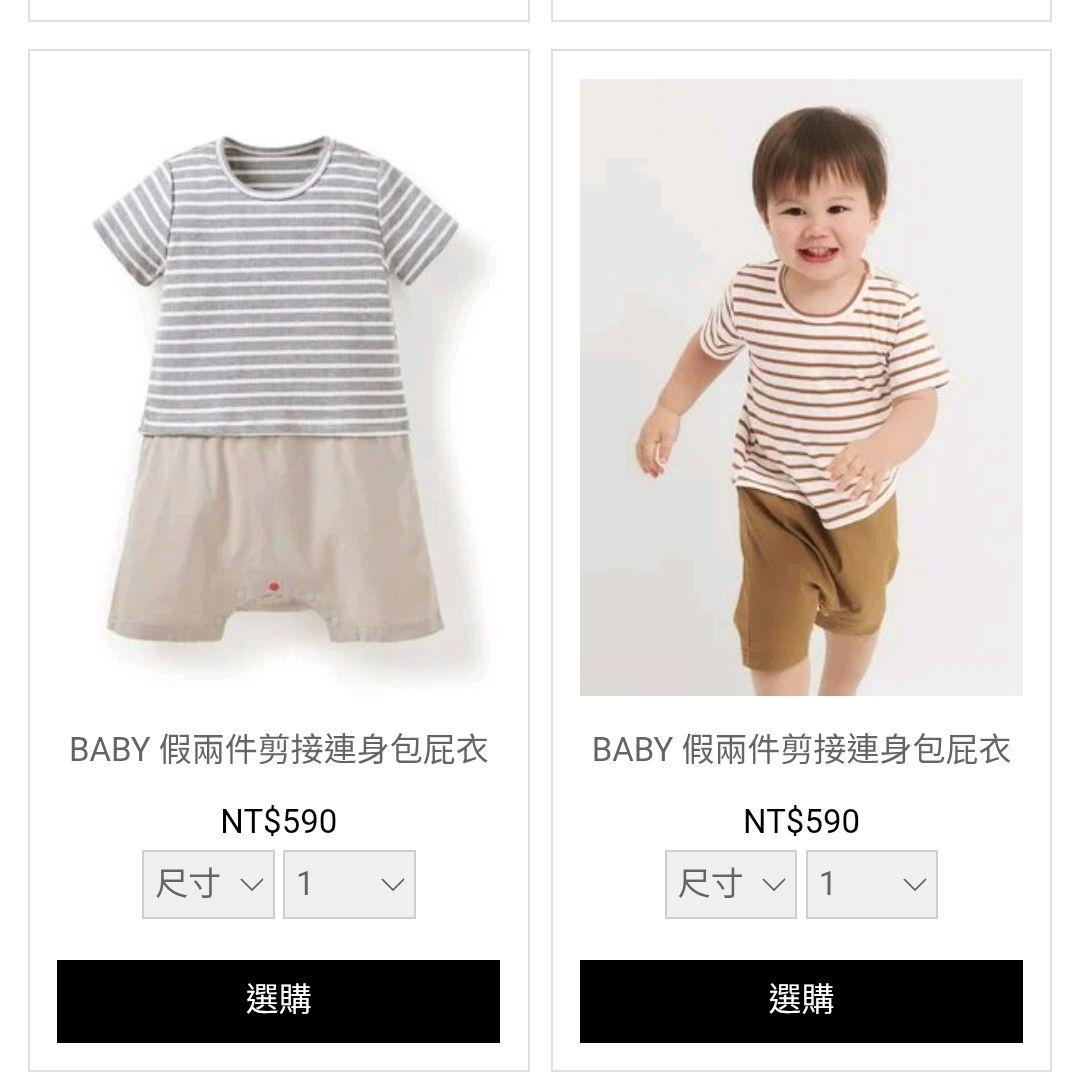Tap 選購 button for the gray striped romper
The width and height of the screenshot is (1080, 1080).
[x=278, y=1001]
